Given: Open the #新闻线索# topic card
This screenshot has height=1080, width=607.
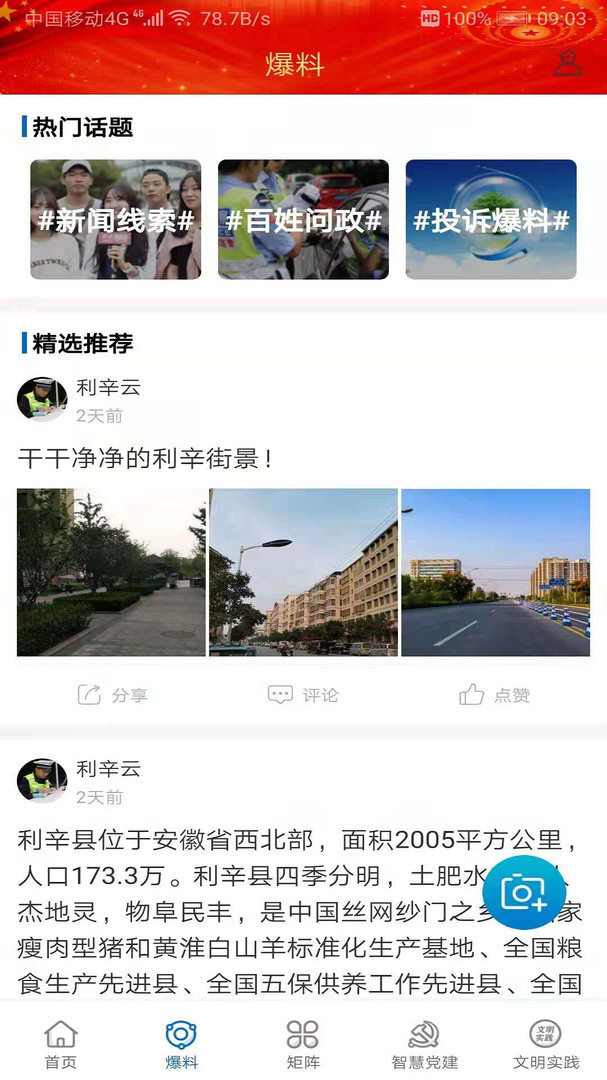Looking at the screenshot, I should (115, 219).
